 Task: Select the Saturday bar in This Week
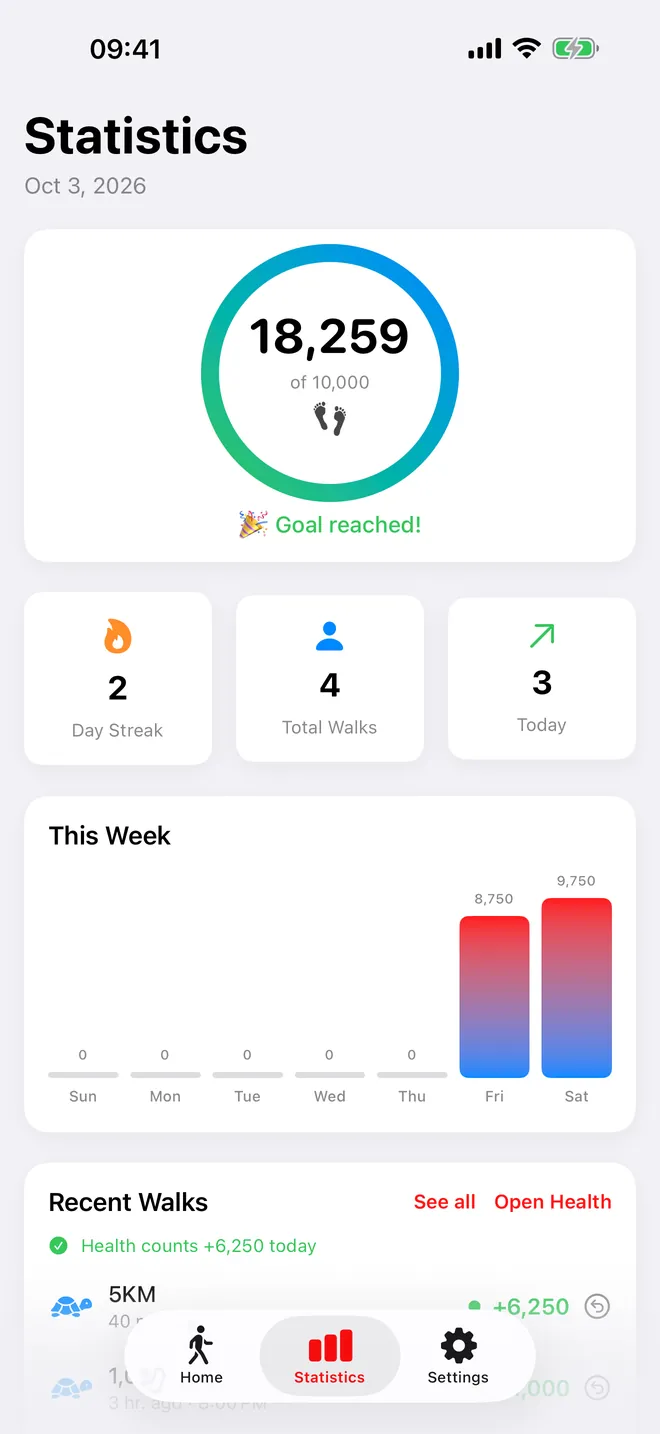(x=577, y=988)
